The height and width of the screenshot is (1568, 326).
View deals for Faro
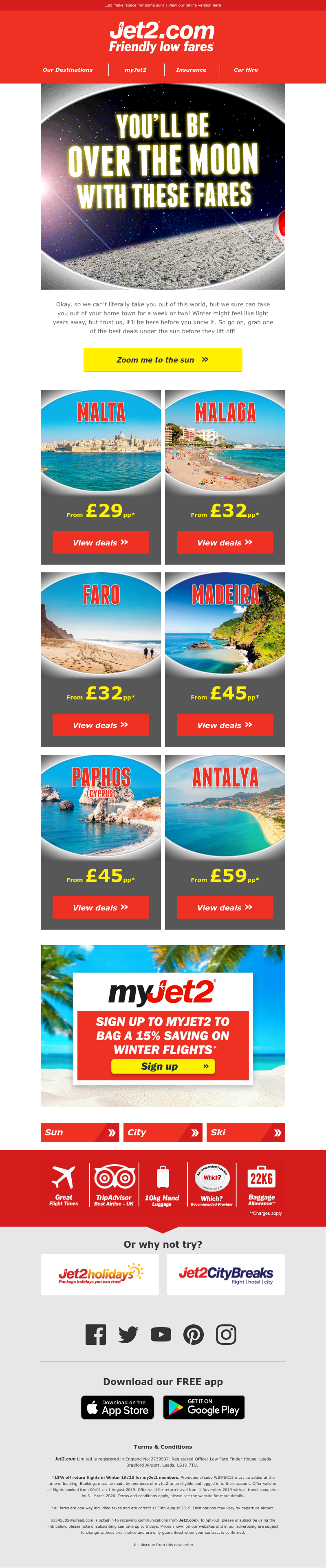tap(101, 725)
